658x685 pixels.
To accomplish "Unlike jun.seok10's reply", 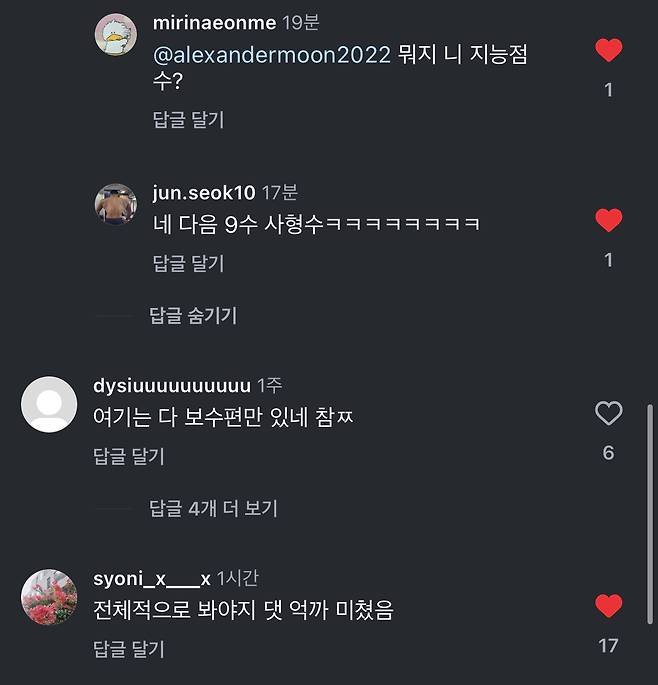I will 608,220.
